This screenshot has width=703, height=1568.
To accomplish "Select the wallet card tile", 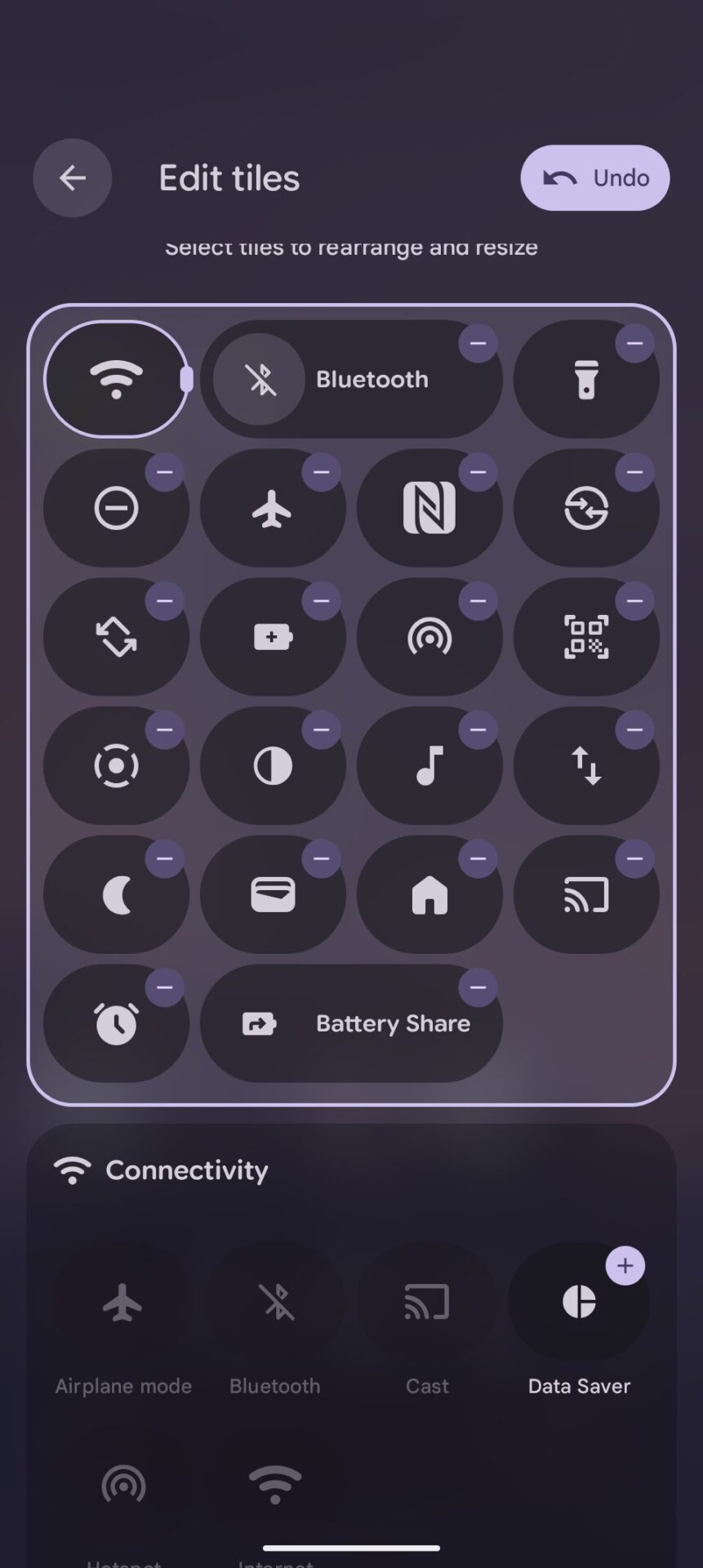I will coord(272,896).
